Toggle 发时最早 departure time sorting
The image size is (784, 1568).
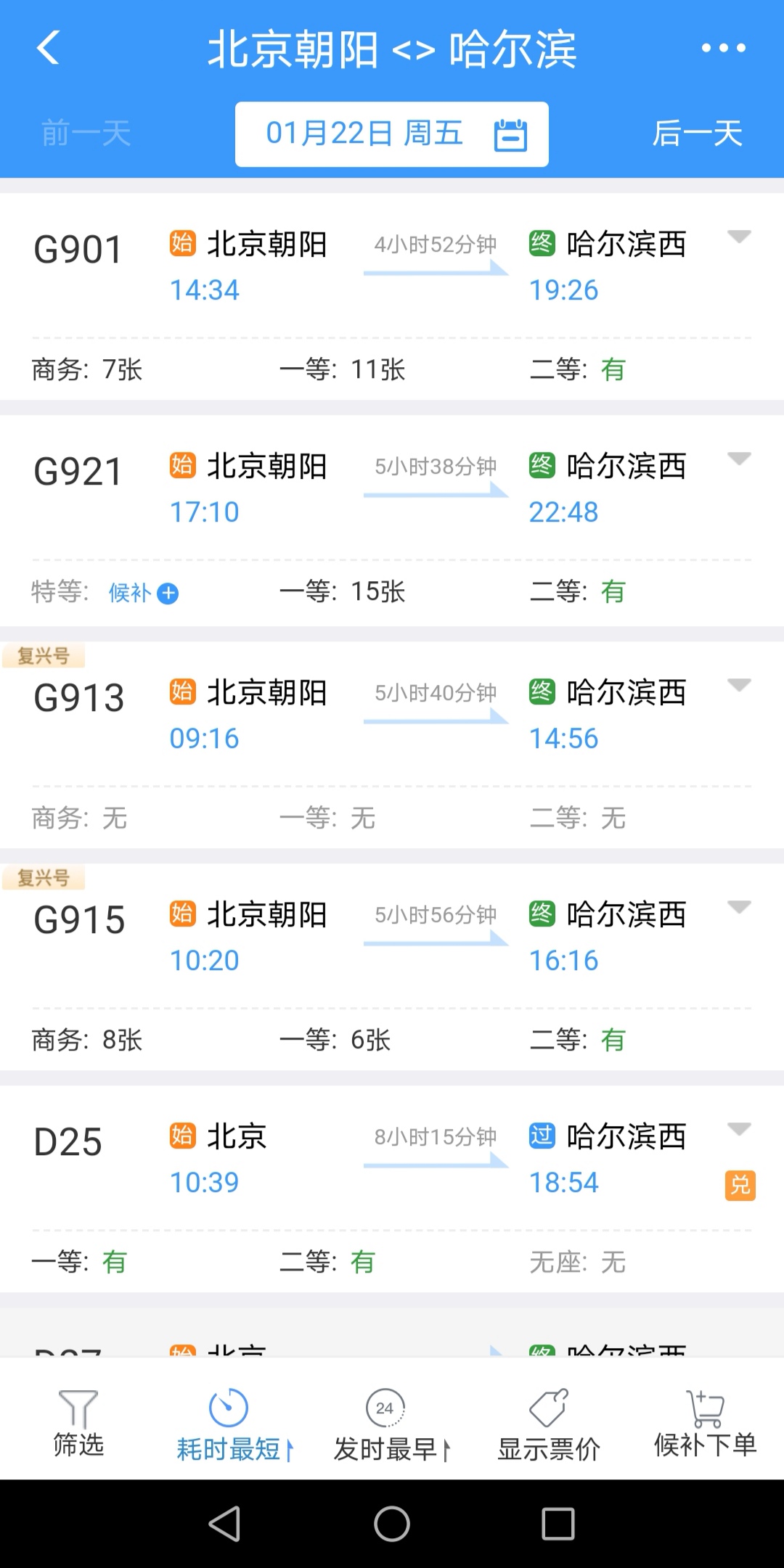(x=387, y=1422)
